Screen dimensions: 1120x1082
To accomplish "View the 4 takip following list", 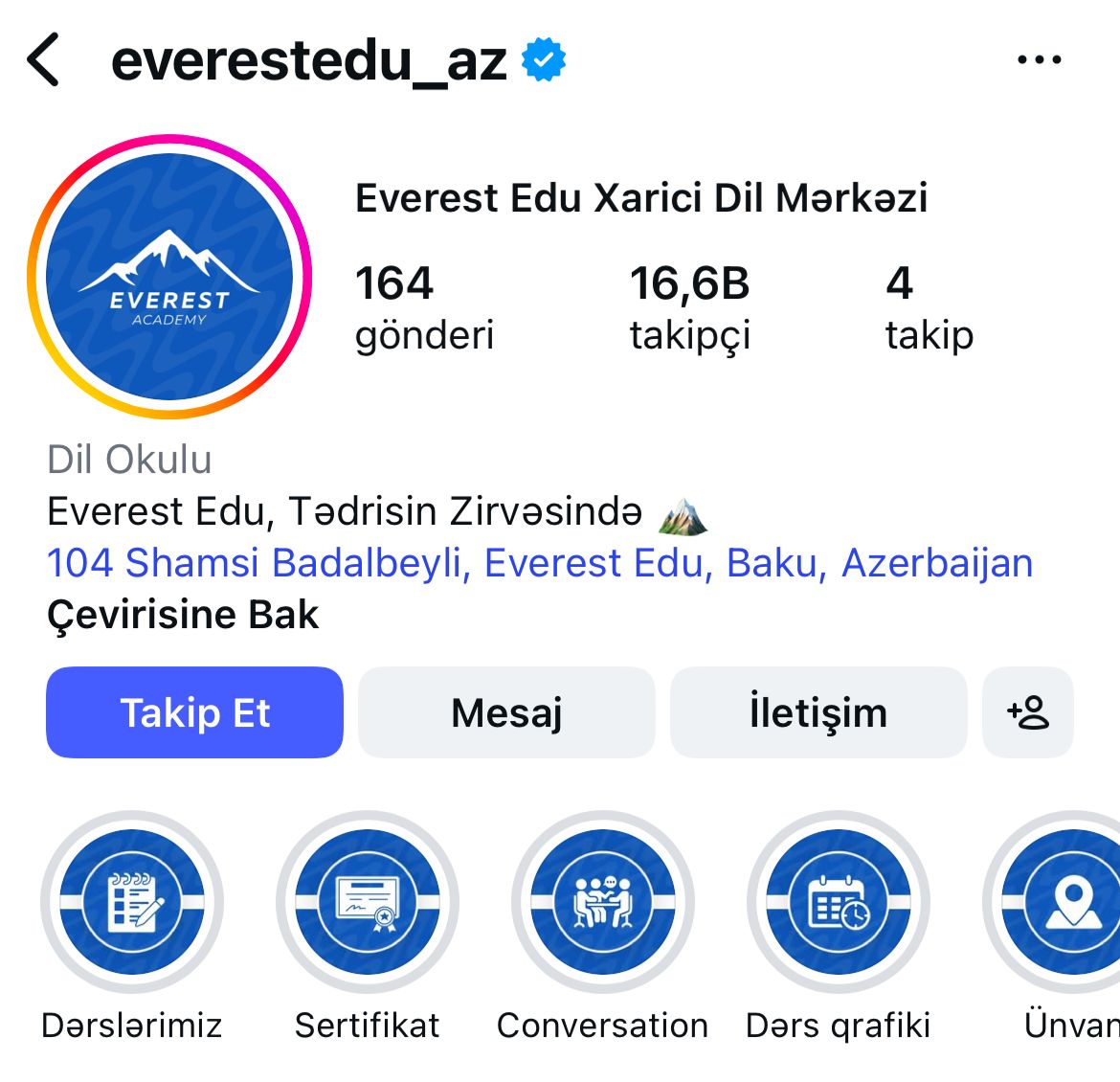I will pyautogui.click(x=928, y=307).
